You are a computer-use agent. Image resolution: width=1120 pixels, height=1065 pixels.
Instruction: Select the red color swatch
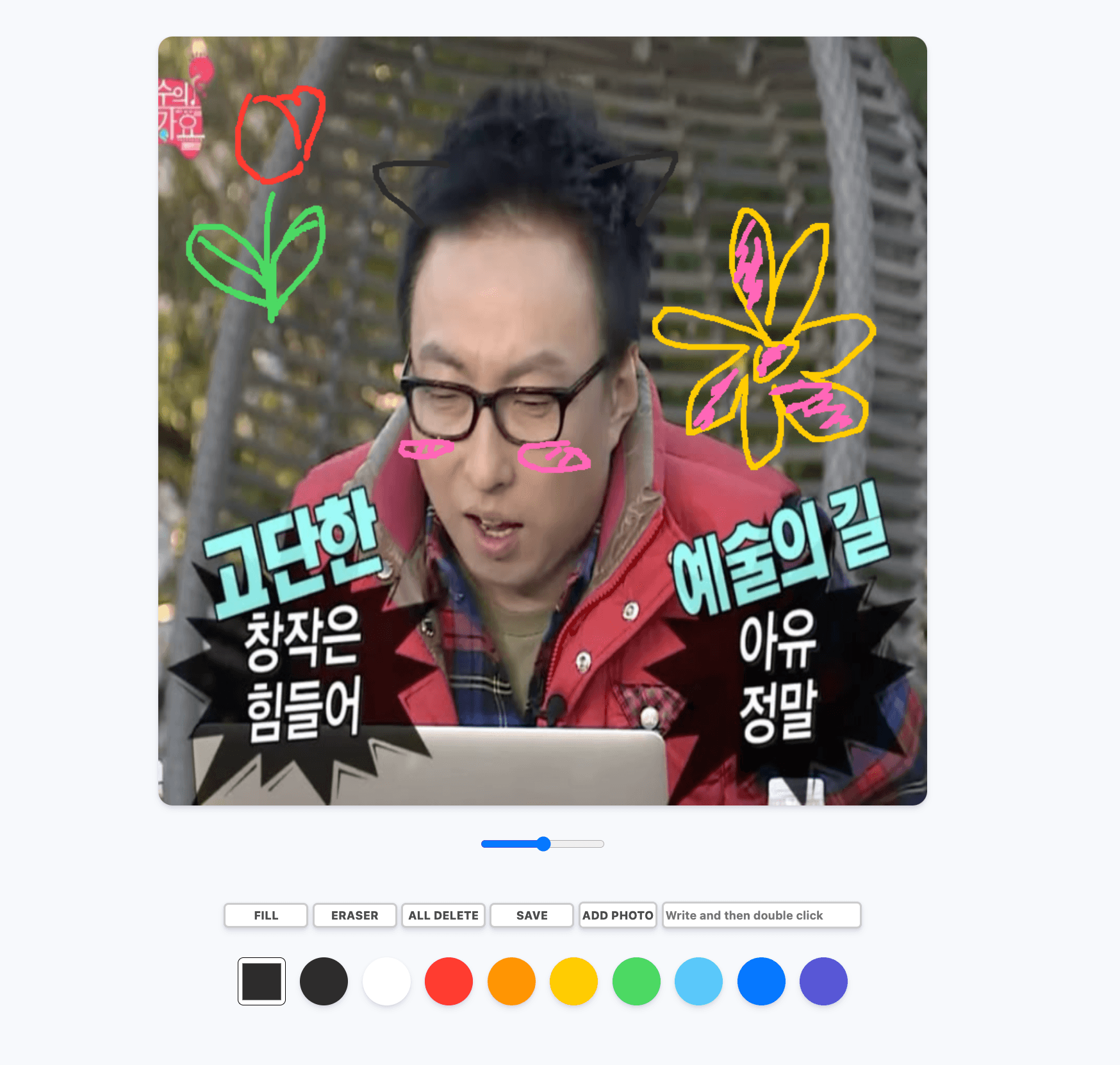[449, 981]
